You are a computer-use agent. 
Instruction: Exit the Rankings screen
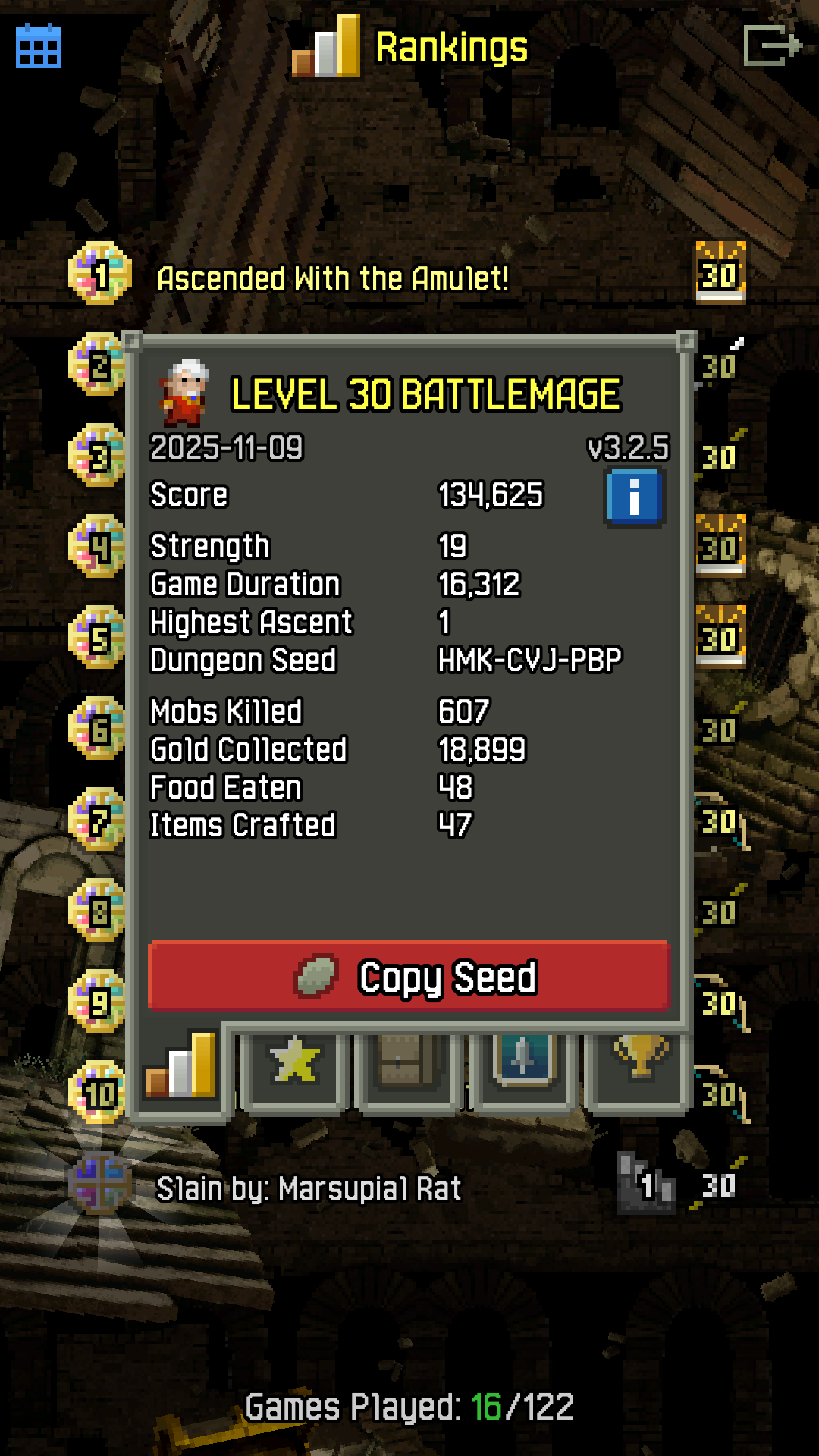771,45
